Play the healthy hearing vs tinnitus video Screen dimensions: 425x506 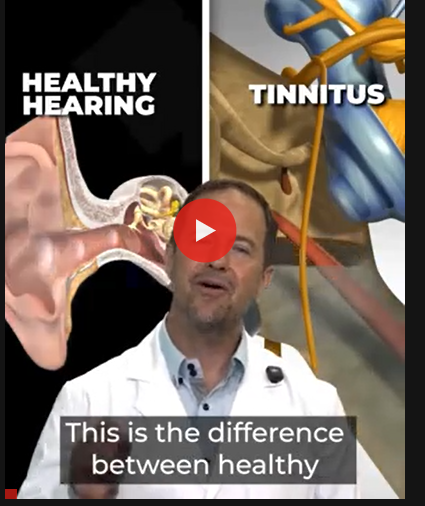coord(205,230)
